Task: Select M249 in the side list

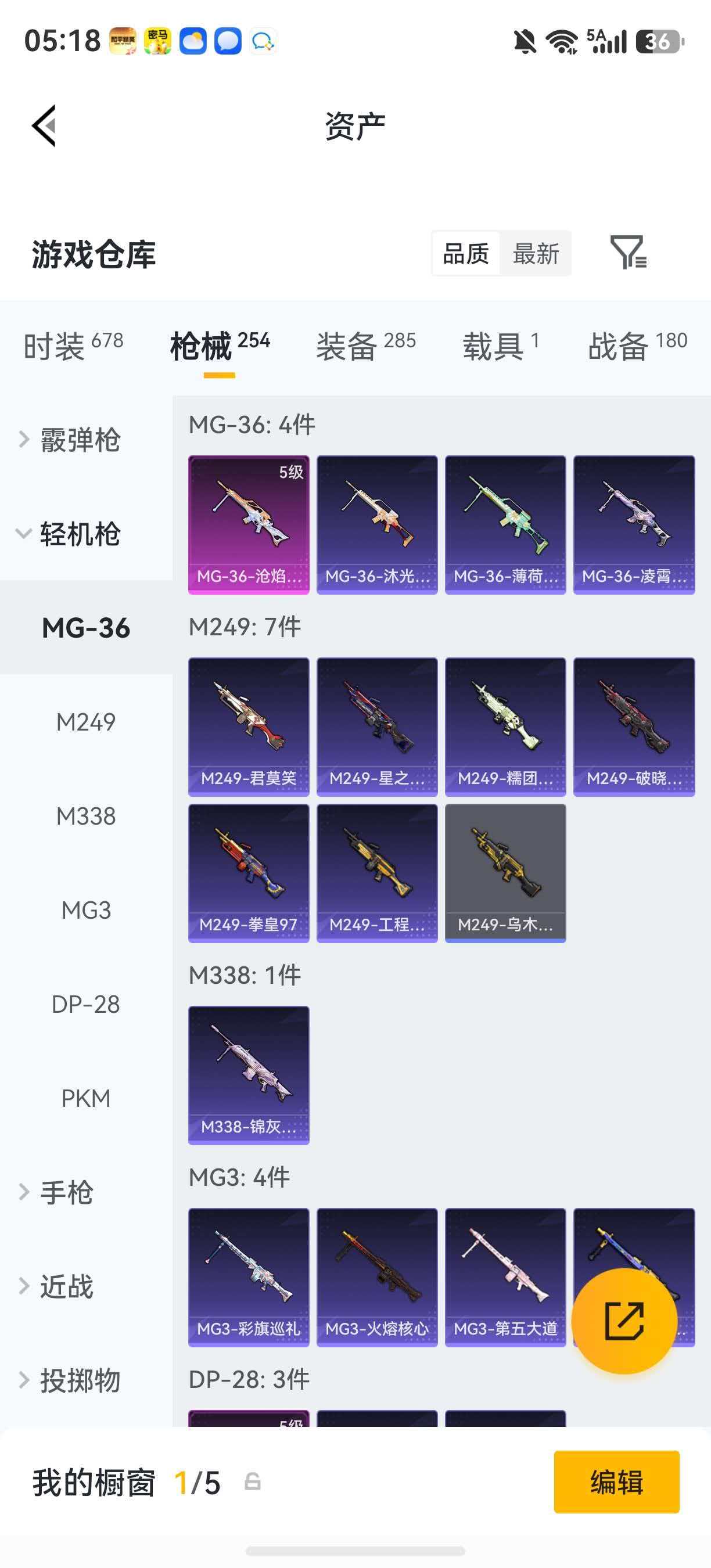Action: click(86, 722)
